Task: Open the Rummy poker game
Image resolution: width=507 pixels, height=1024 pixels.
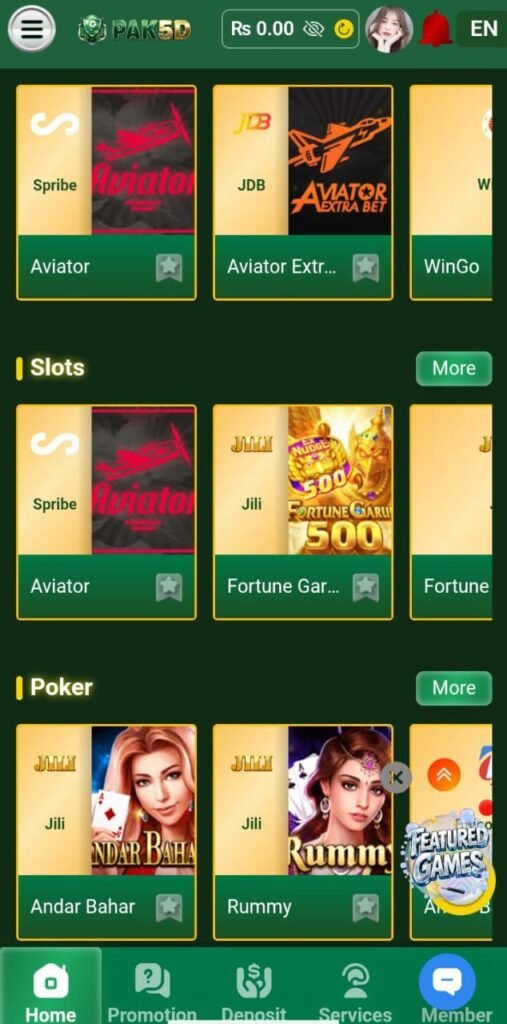Action: [303, 832]
